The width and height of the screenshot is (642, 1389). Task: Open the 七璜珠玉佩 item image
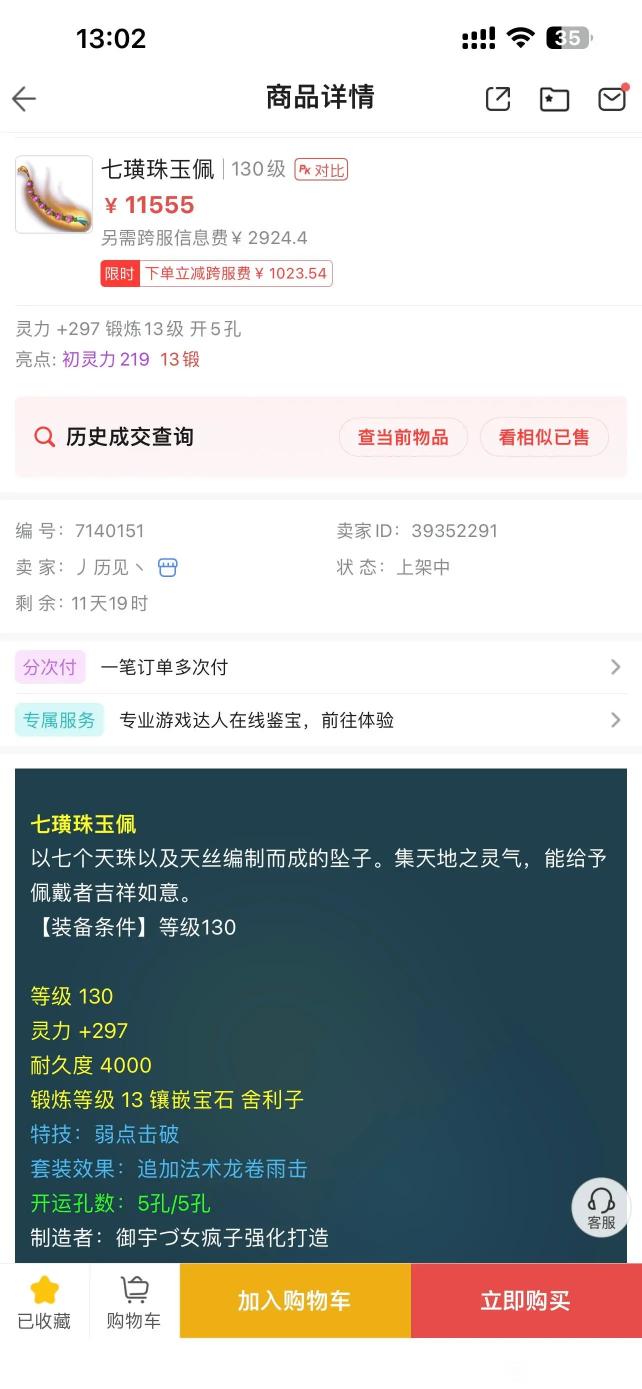(54, 195)
